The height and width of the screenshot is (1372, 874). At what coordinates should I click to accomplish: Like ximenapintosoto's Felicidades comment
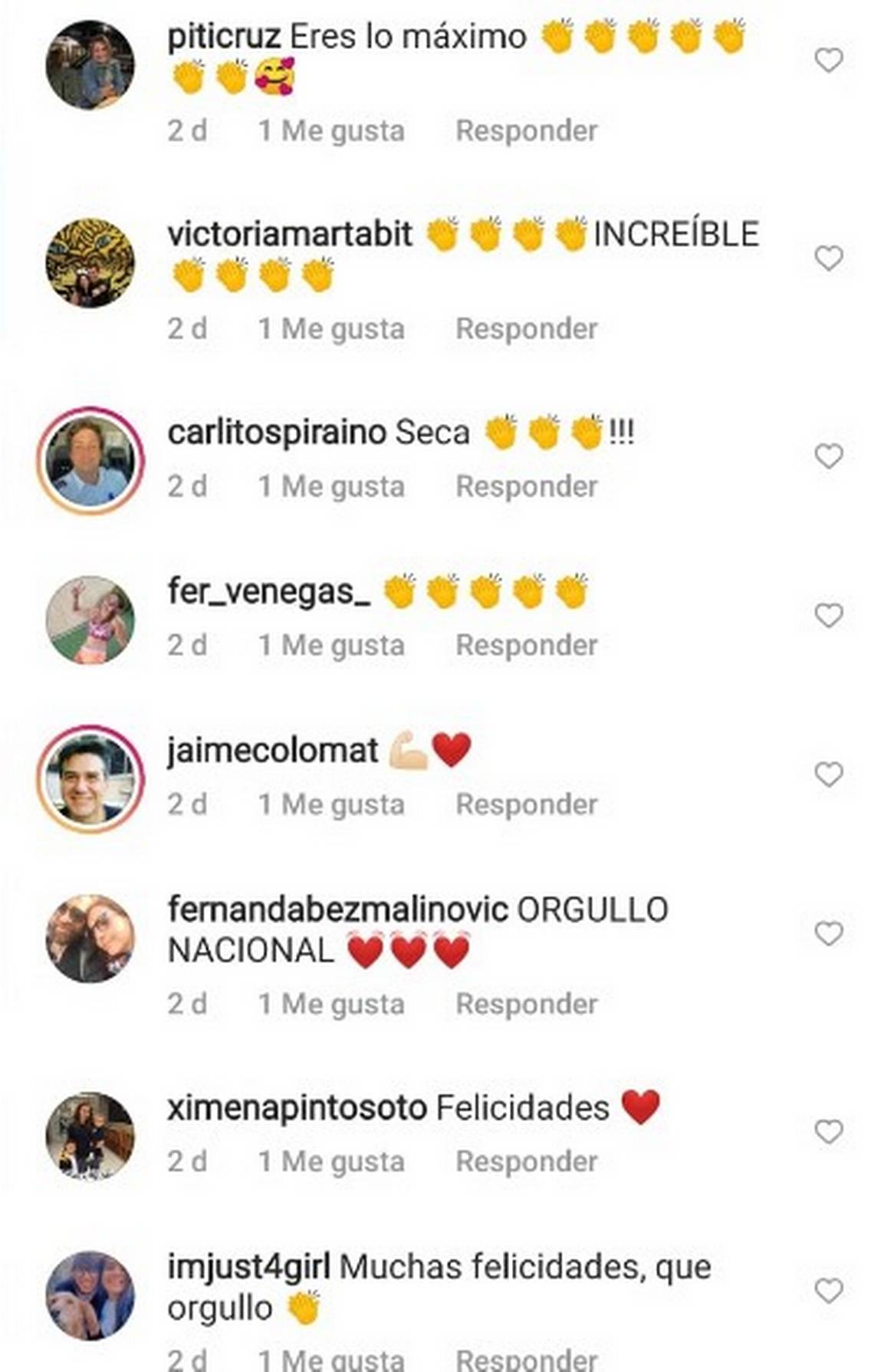(x=828, y=1132)
